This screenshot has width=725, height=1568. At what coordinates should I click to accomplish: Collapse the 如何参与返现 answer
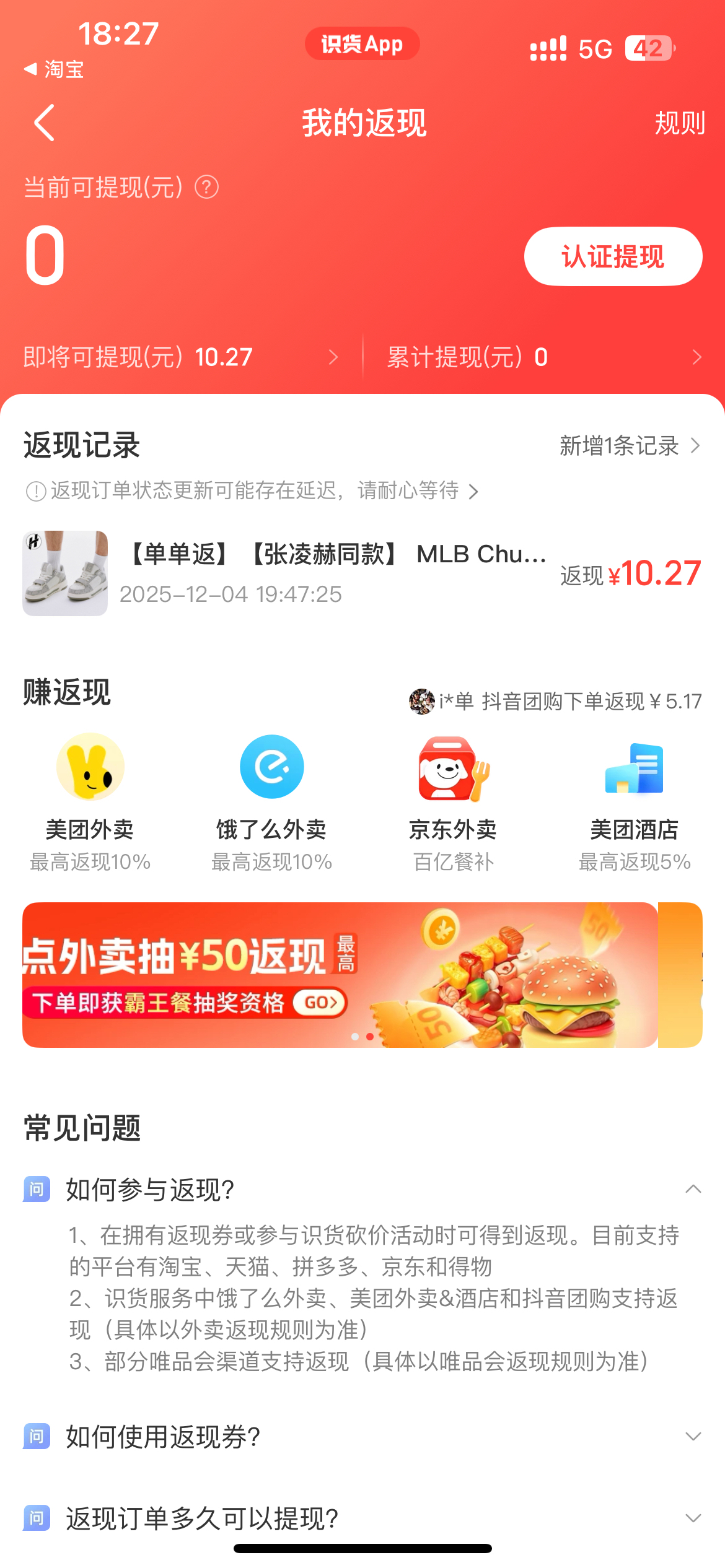pos(693,1189)
